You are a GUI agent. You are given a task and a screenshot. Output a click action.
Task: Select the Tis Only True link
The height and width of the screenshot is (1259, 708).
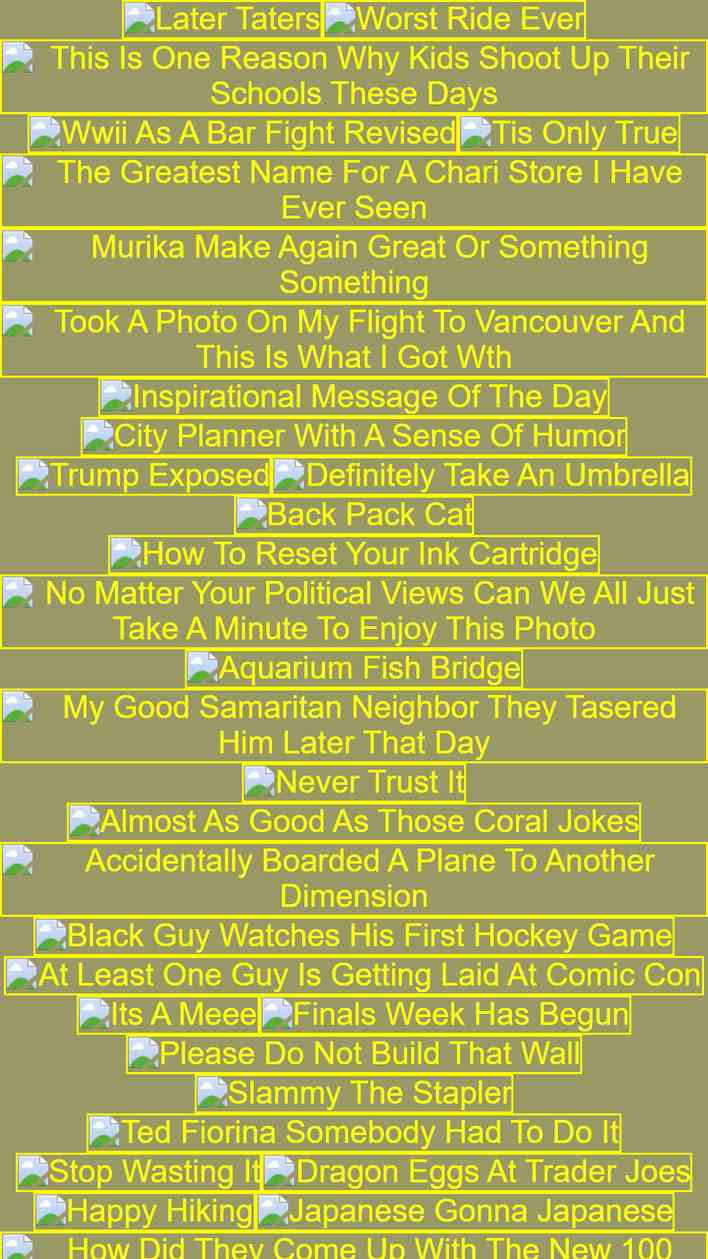(569, 133)
